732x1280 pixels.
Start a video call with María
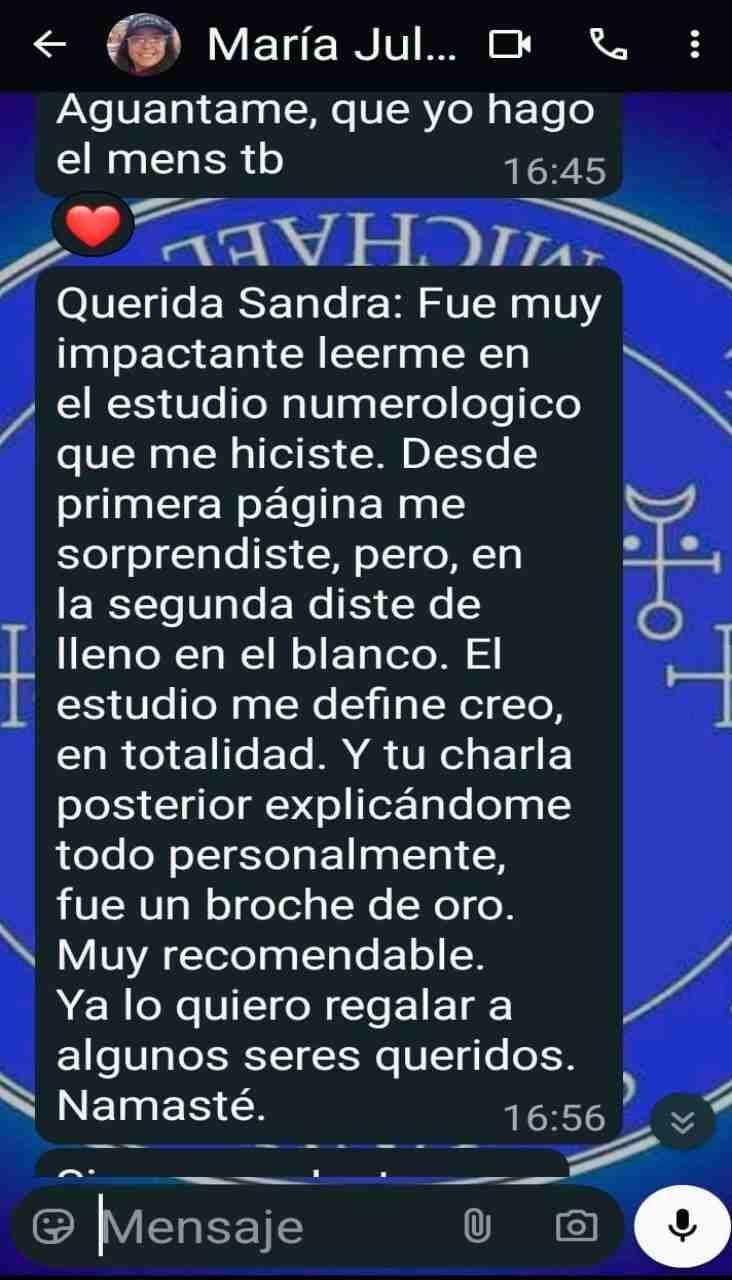tap(509, 45)
